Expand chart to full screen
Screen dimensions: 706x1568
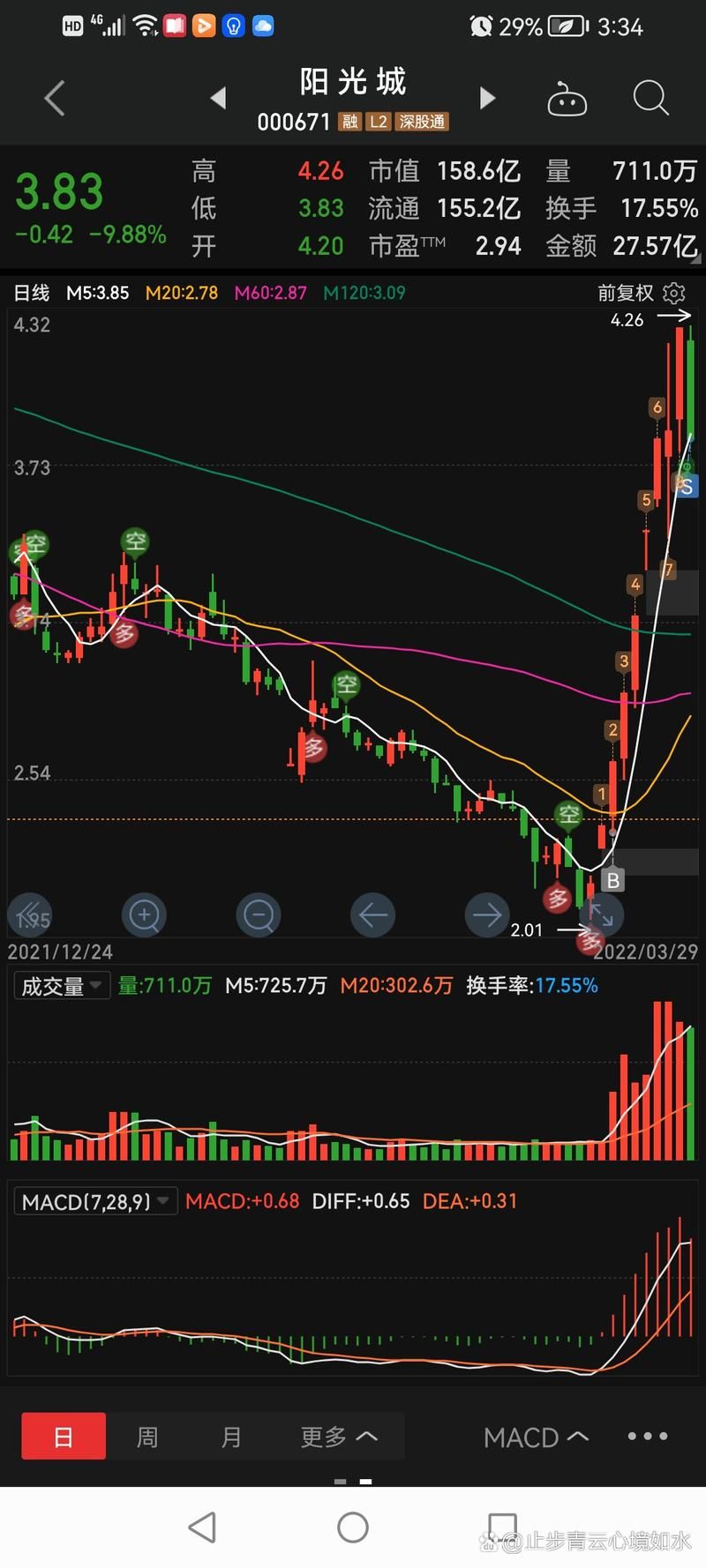point(601,915)
